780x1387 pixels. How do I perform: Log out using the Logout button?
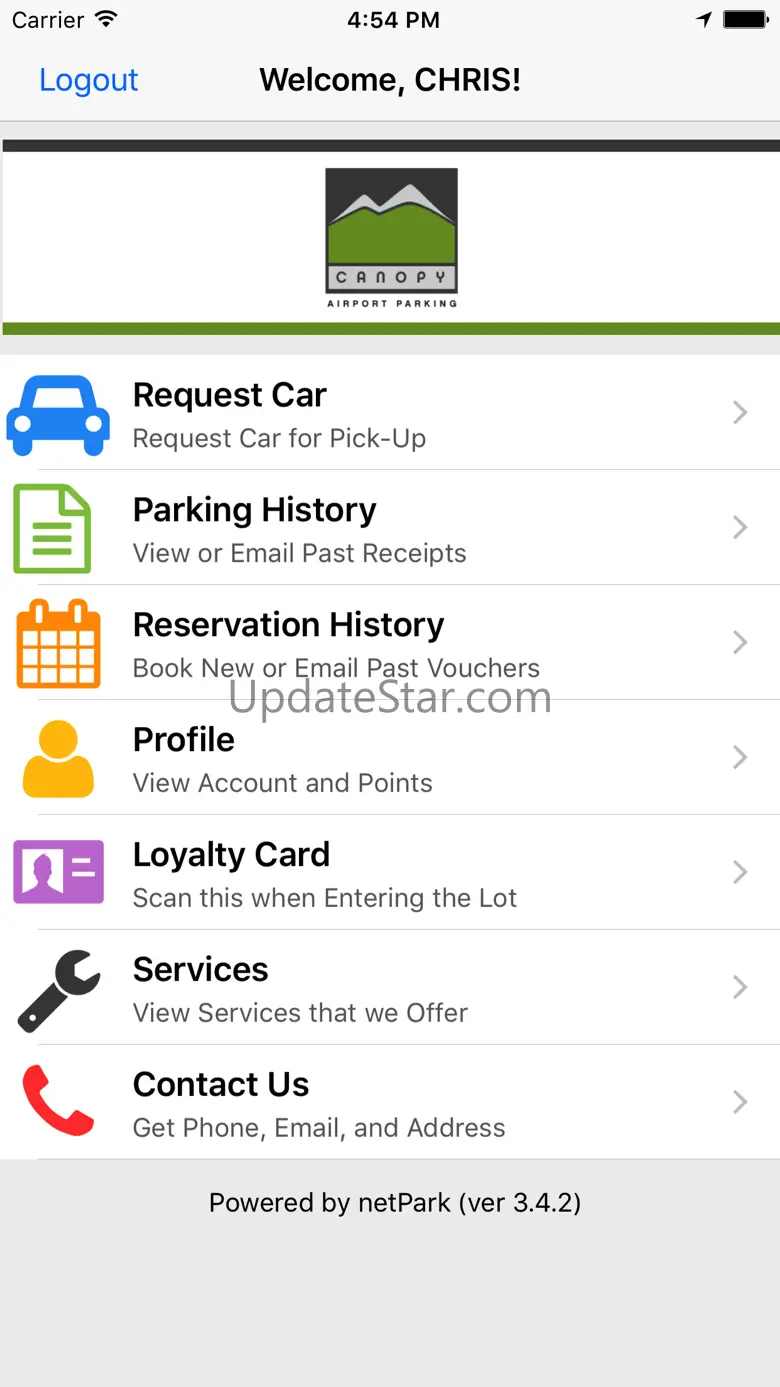[88, 80]
